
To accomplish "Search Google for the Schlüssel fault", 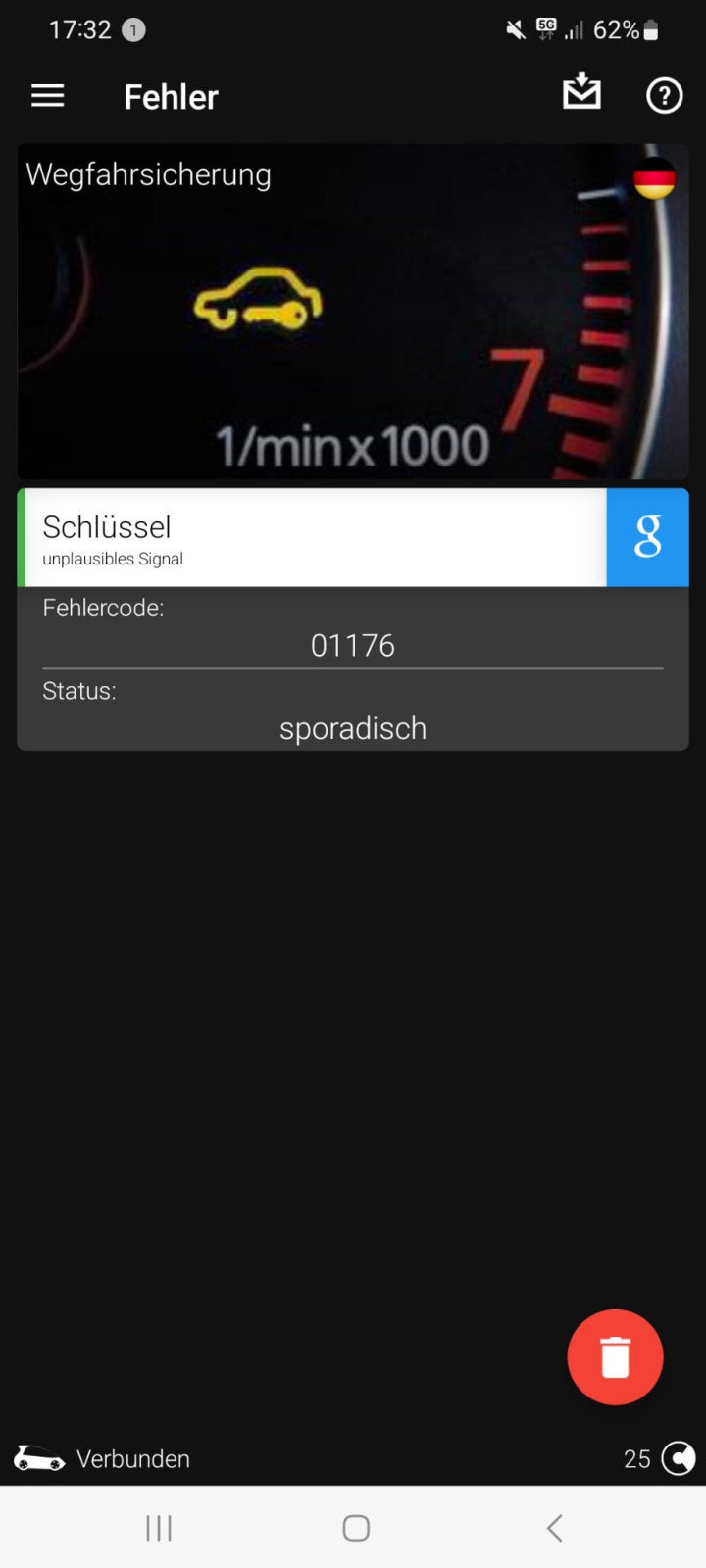I will [x=647, y=537].
